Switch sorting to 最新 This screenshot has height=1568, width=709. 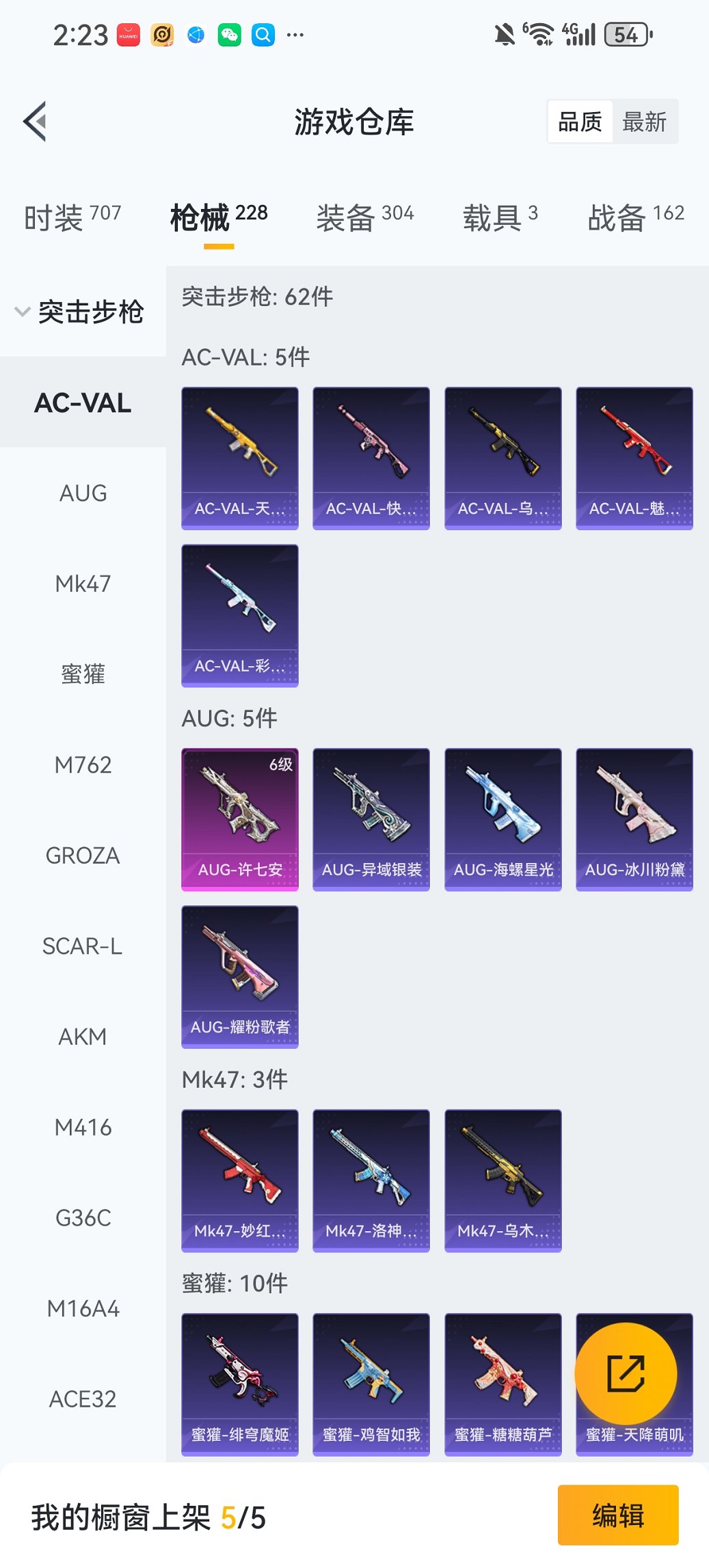tap(643, 121)
